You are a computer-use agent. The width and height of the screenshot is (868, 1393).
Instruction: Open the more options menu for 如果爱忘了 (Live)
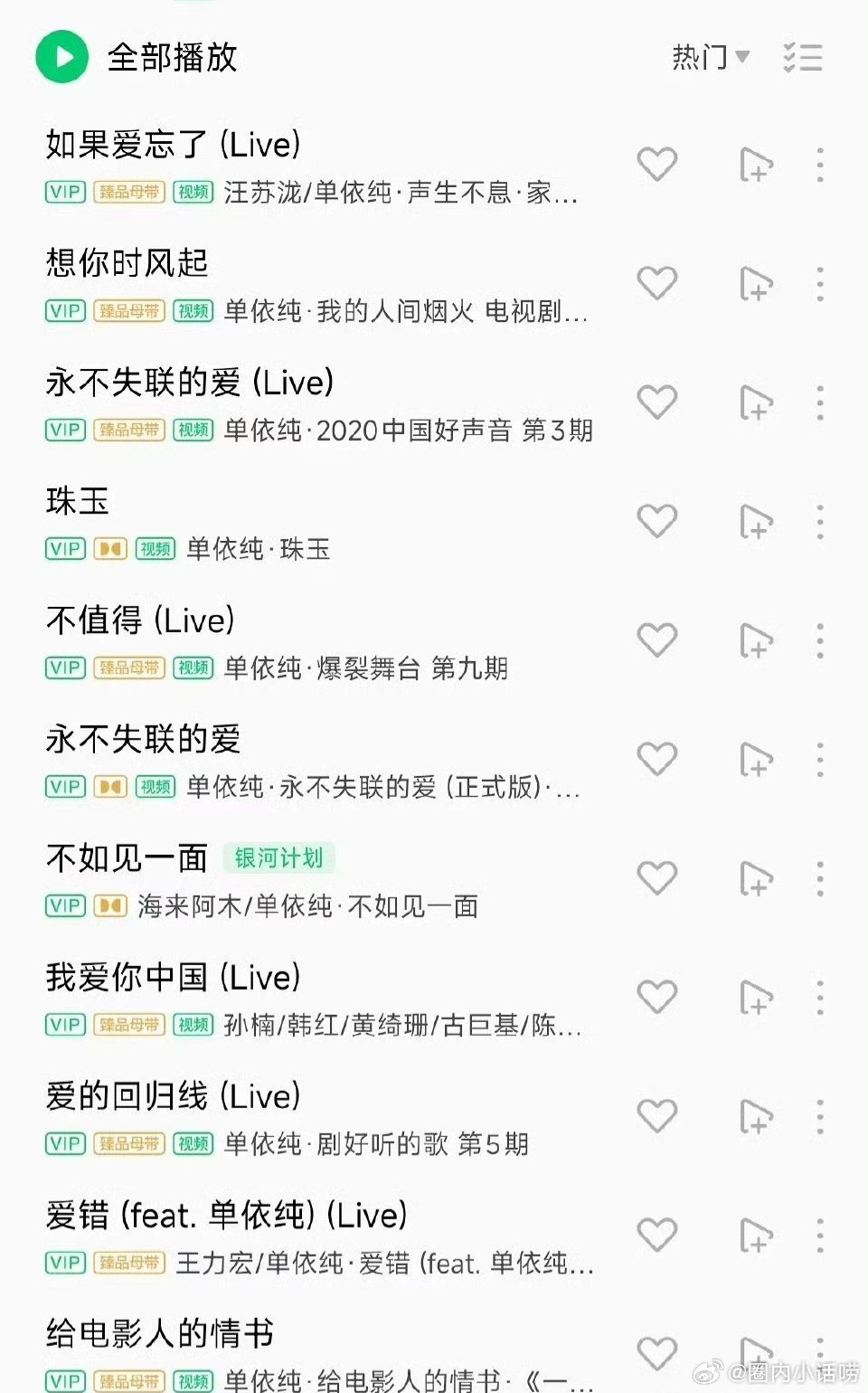coord(820,165)
